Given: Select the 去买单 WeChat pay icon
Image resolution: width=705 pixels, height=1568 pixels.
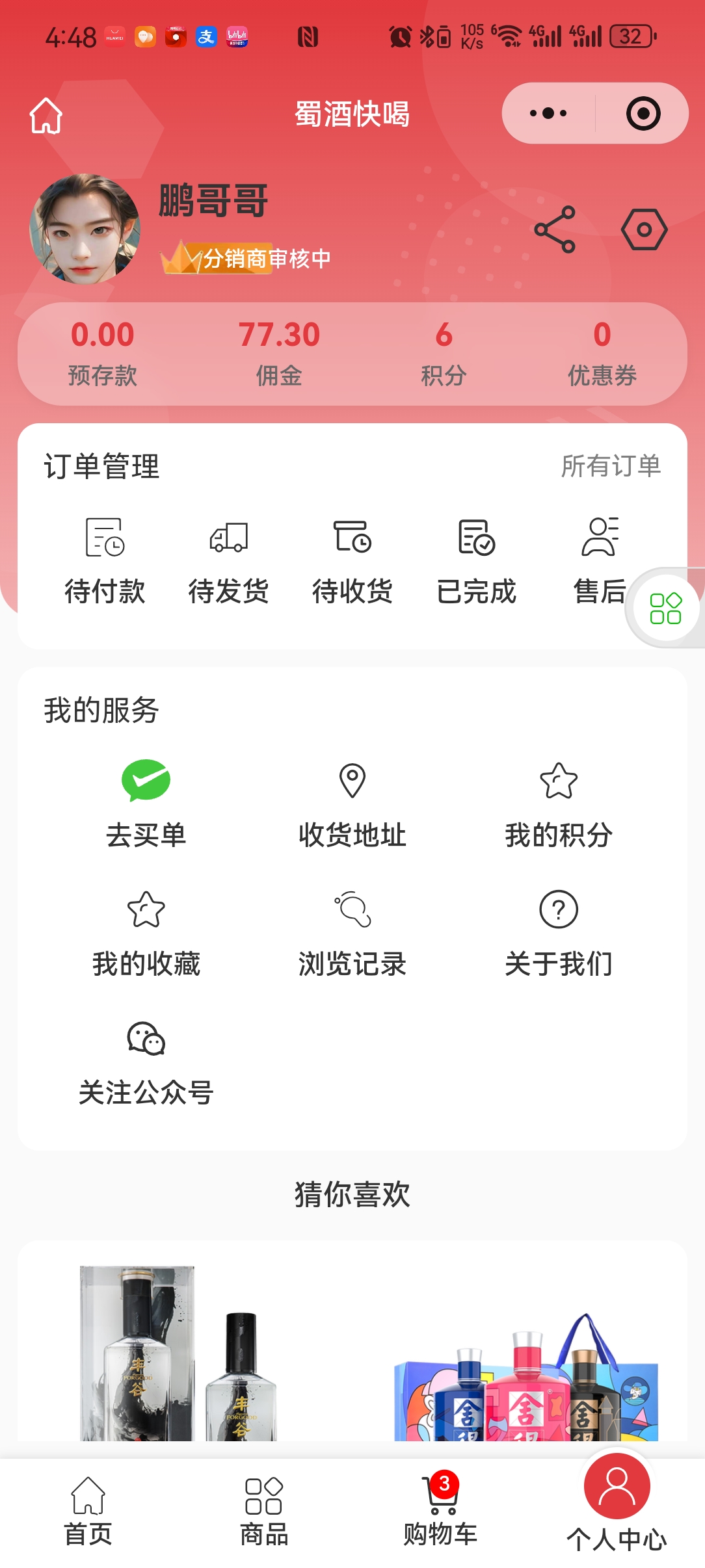Looking at the screenshot, I should [x=146, y=785].
